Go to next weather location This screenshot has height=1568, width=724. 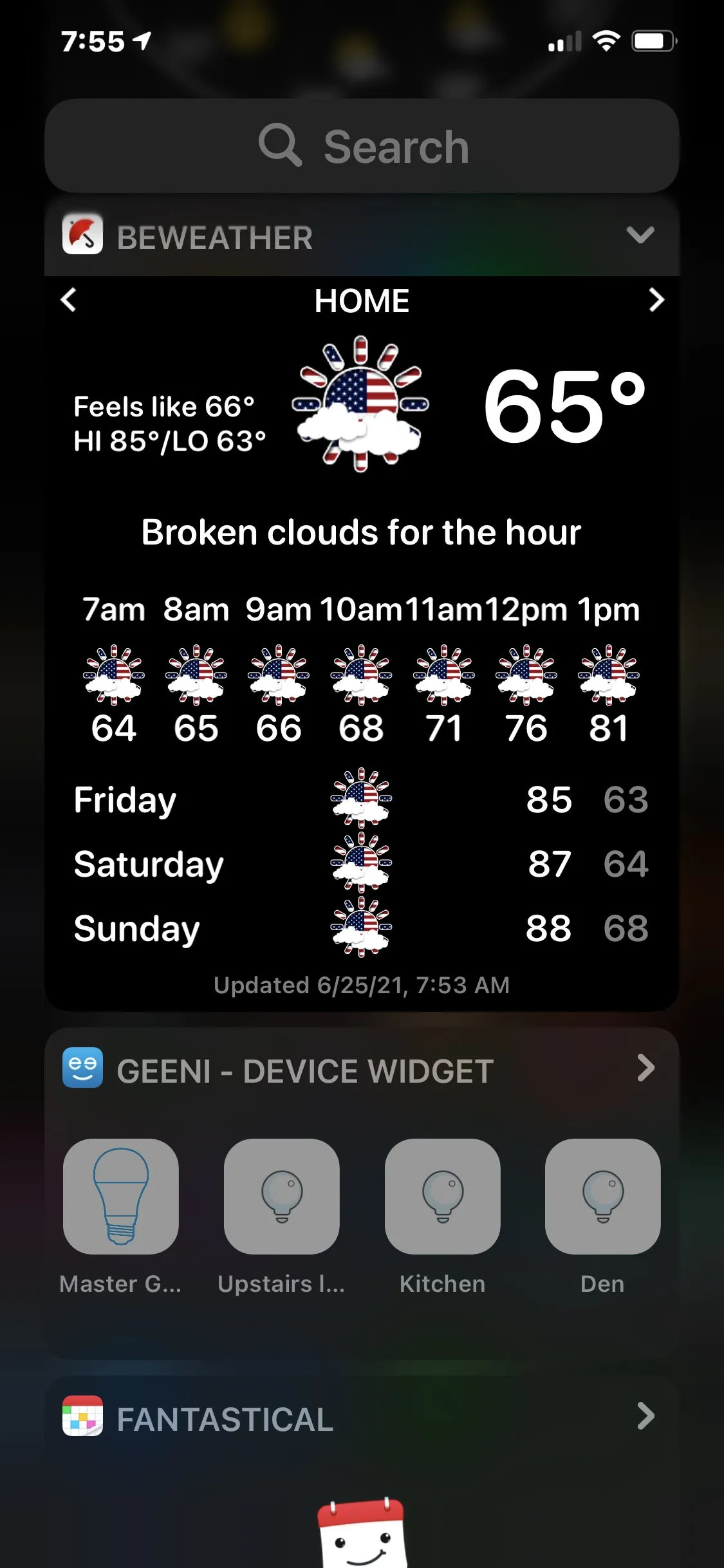coord(656,300)
